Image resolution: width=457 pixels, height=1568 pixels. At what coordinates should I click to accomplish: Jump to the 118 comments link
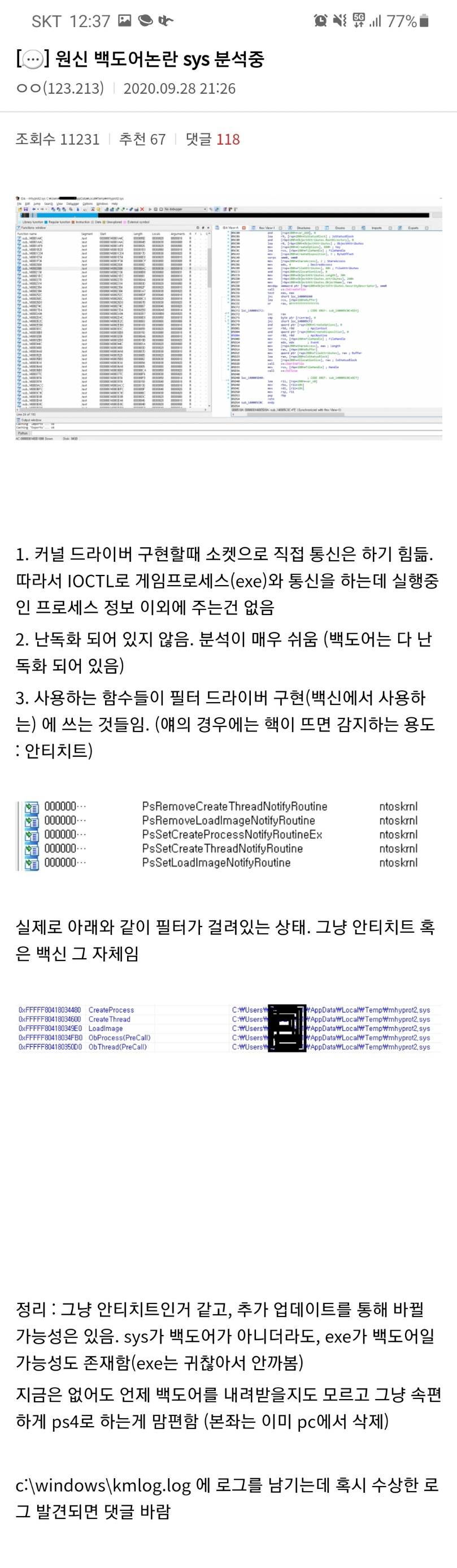[x=213, y=140]
